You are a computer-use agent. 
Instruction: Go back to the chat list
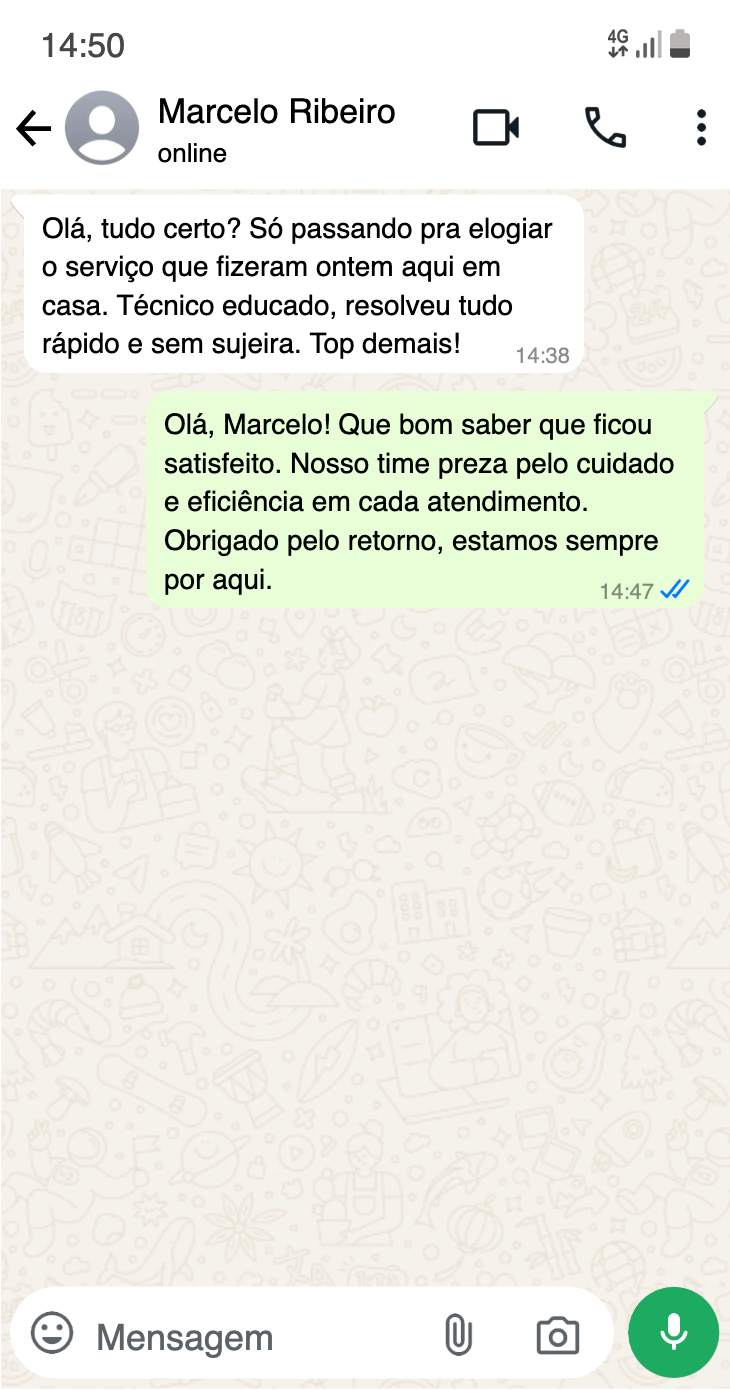click(x=34, y=128)
